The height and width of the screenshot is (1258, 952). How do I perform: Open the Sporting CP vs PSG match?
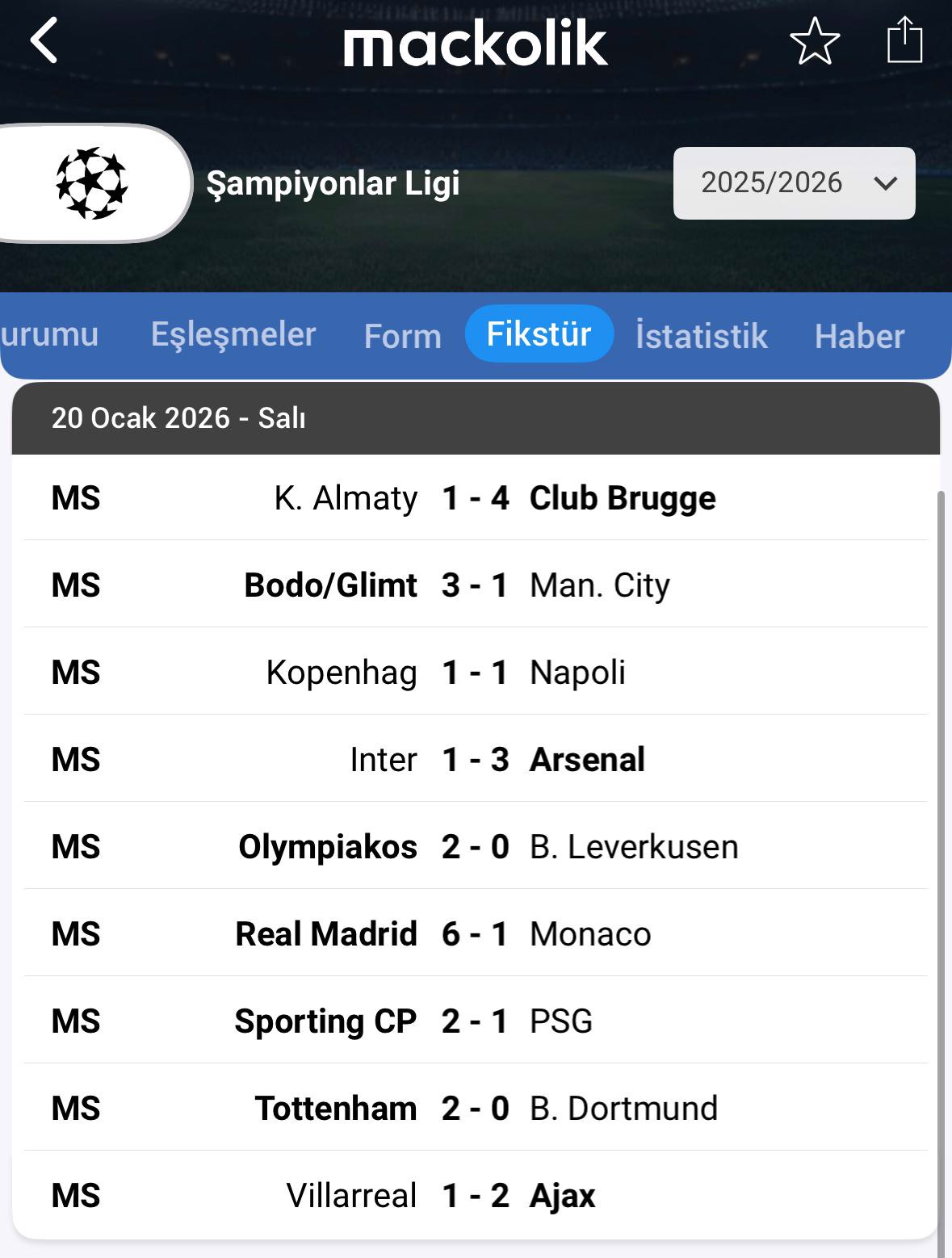[476, 1021]
